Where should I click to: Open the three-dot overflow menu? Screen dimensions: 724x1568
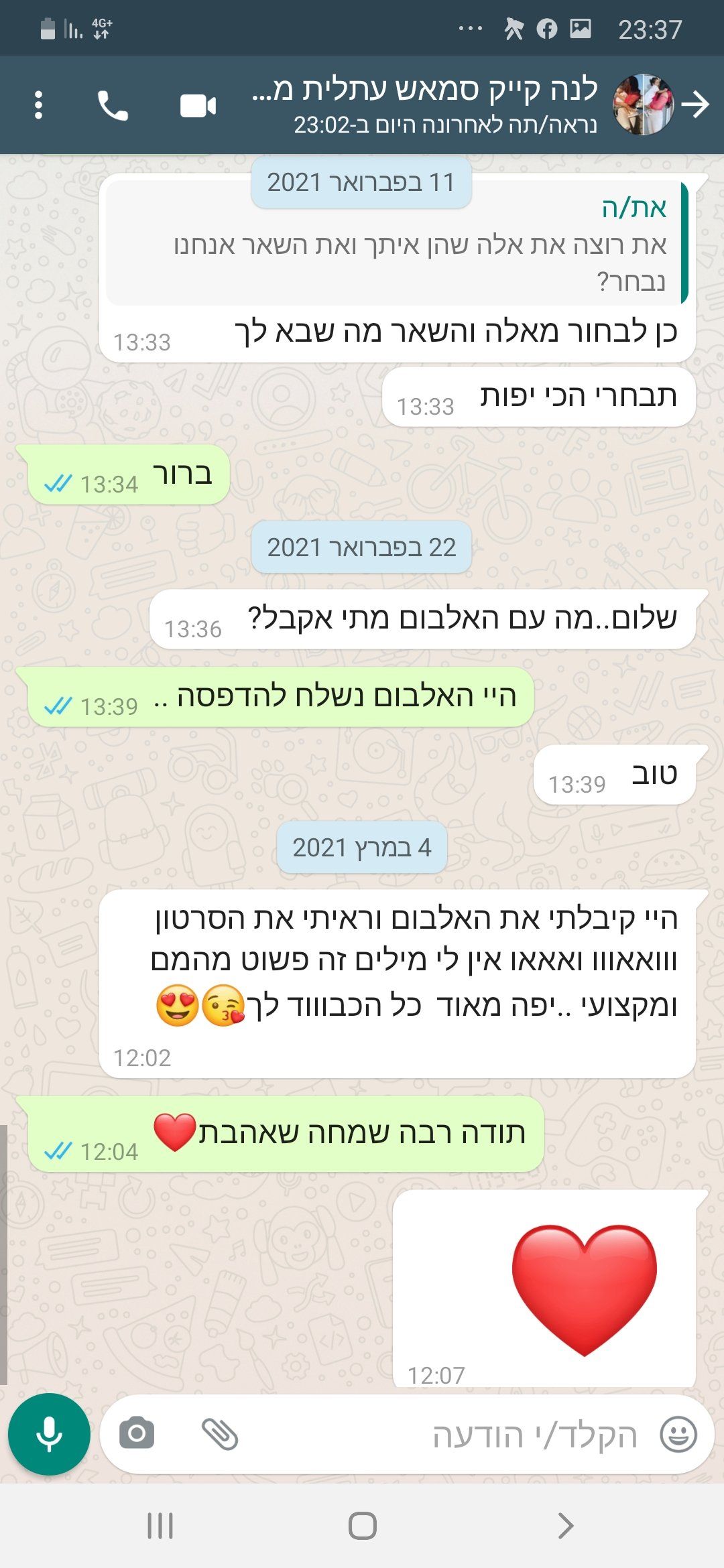38,105
